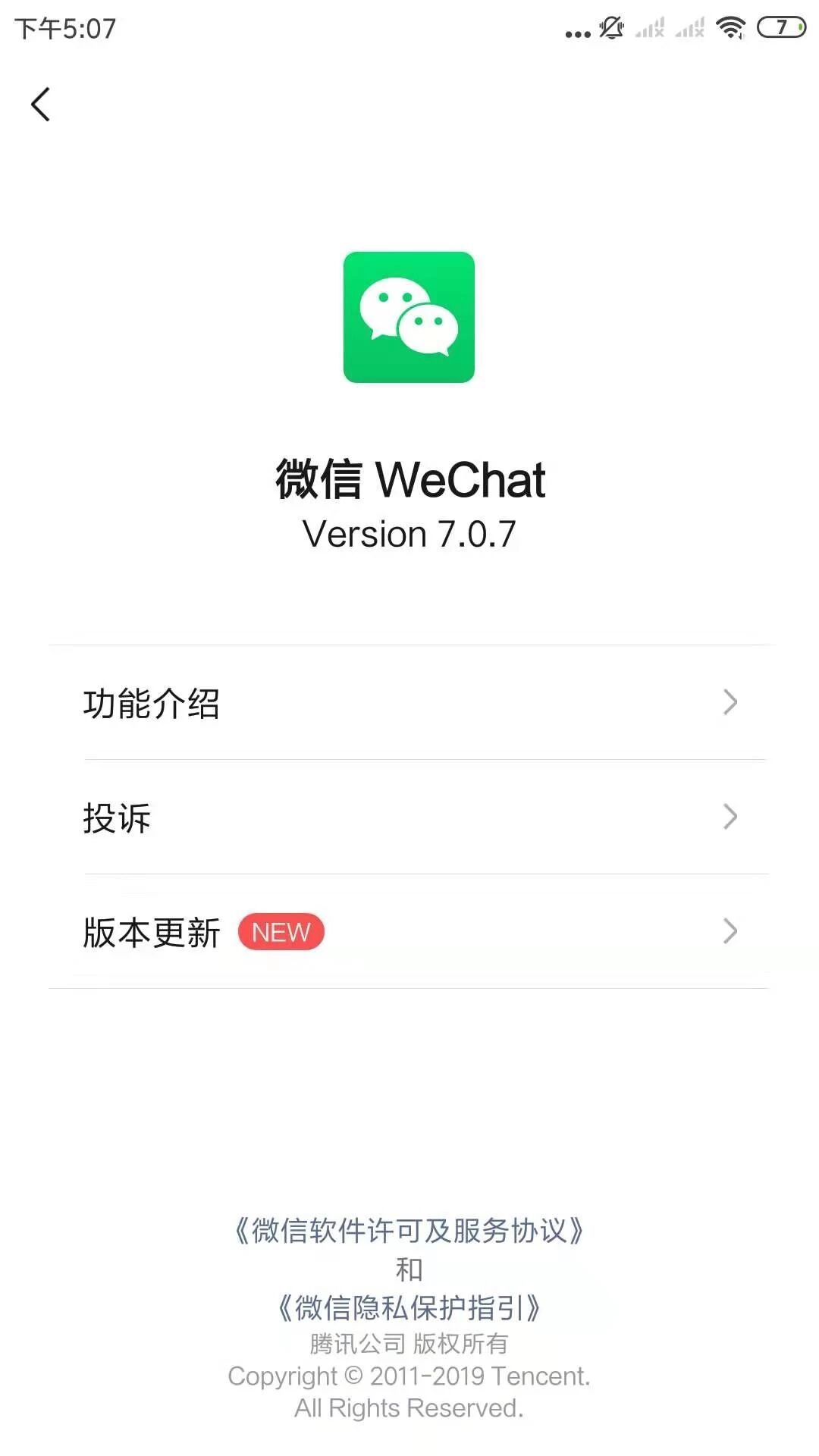Check 版本更新 for the new version
The width and height of the screenshot is (819, 1456).
(x=409, y=932)
